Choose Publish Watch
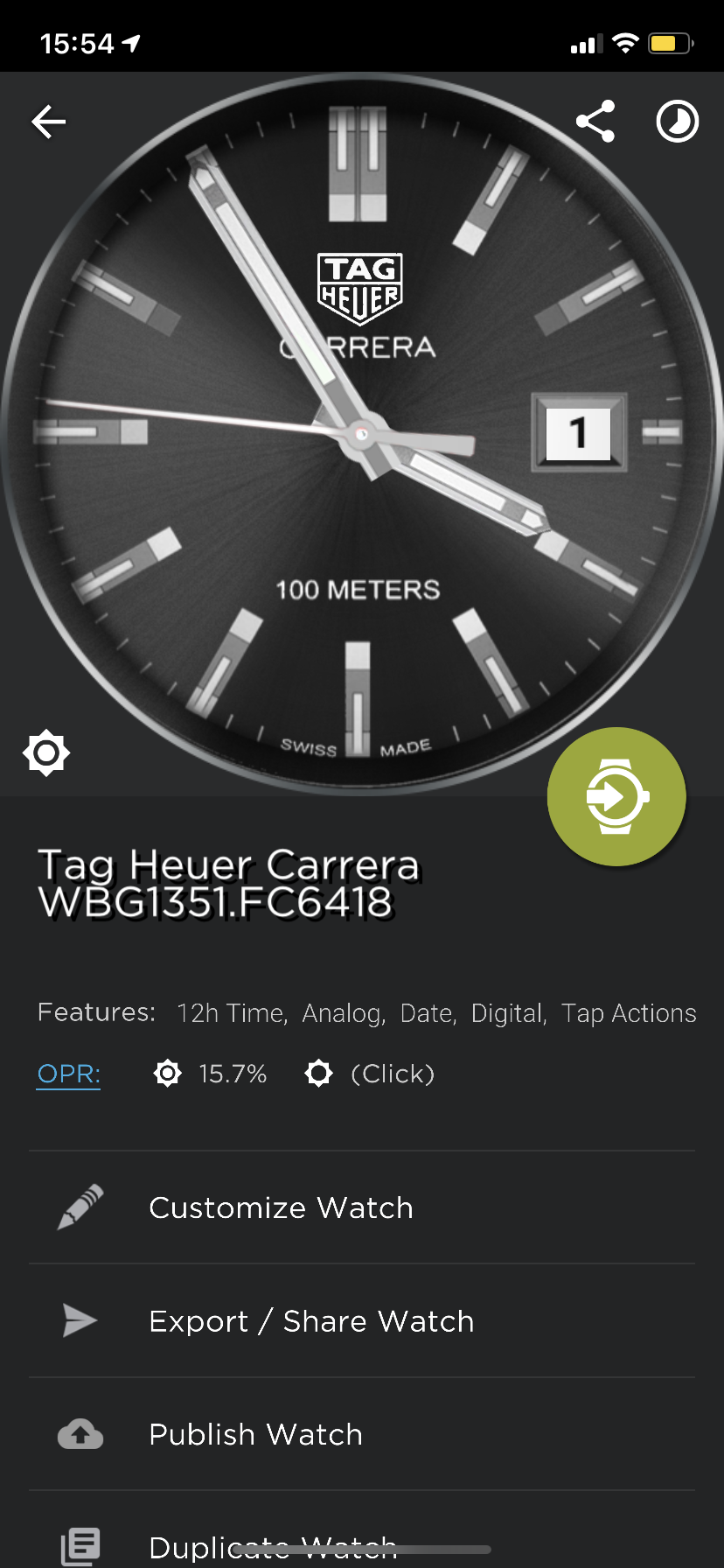The image size is (724, 1568). click(x=362, y=1434)
